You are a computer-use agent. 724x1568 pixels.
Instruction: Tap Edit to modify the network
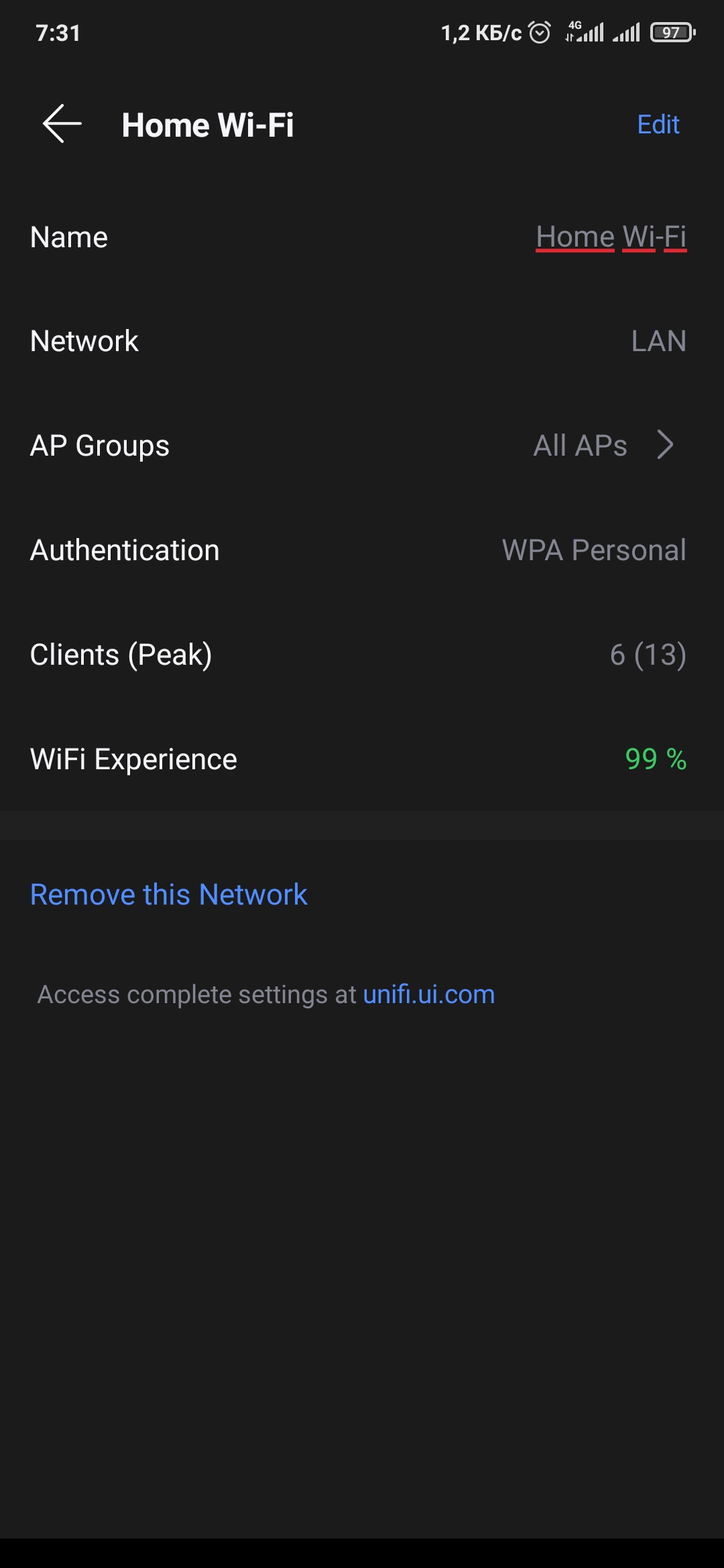(x=658, y=125)
